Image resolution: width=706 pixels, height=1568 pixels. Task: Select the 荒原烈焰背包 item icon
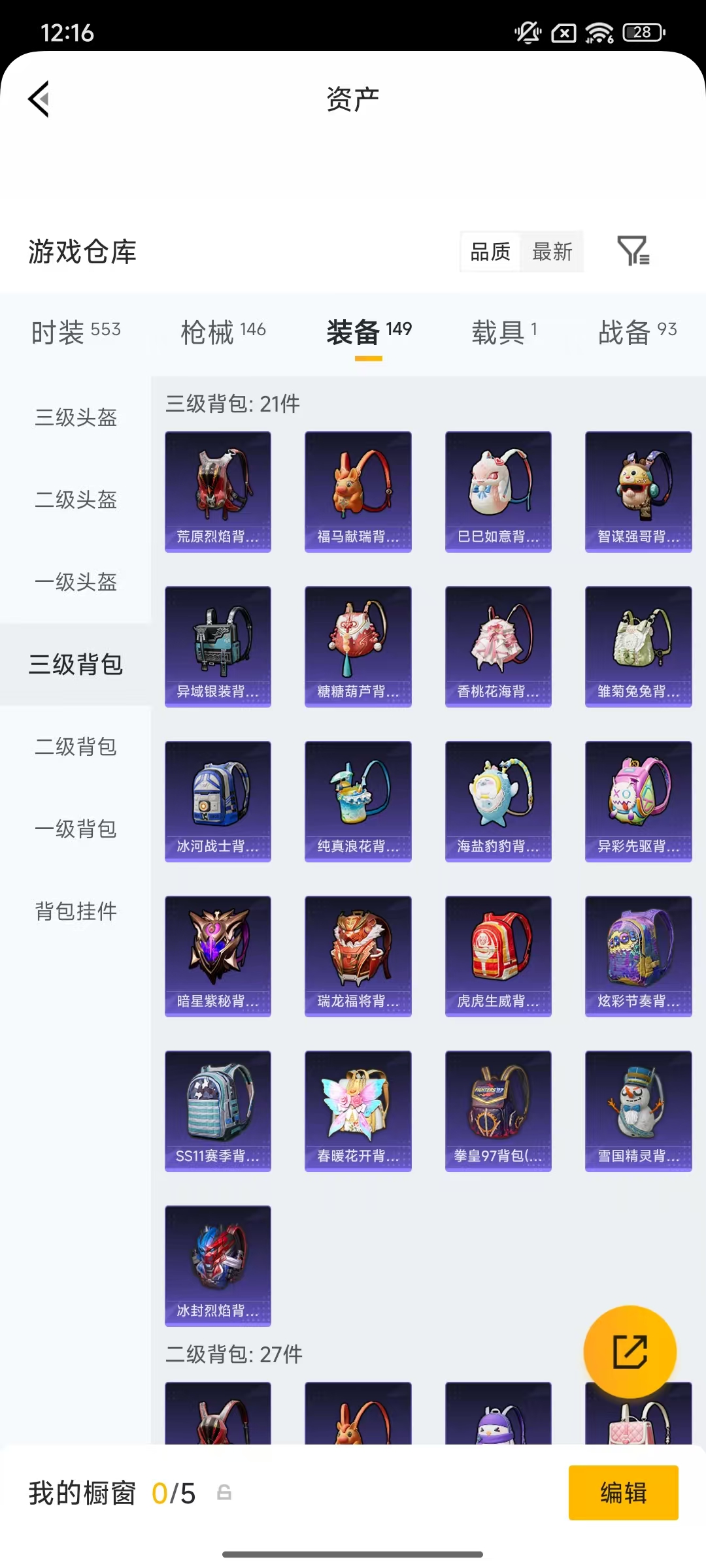(218, 490)
